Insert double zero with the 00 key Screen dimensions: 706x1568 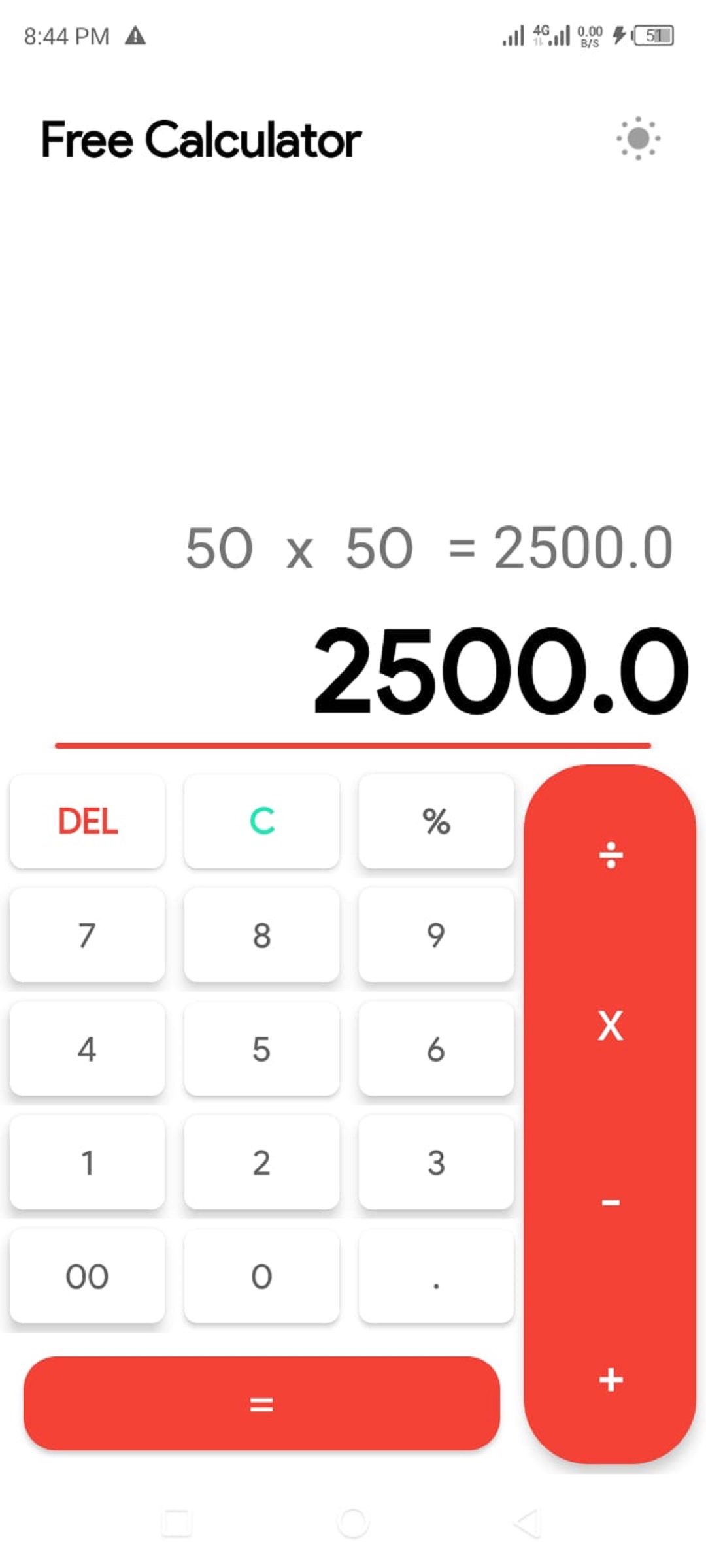pyautogui.click(x=88, y=1276)
